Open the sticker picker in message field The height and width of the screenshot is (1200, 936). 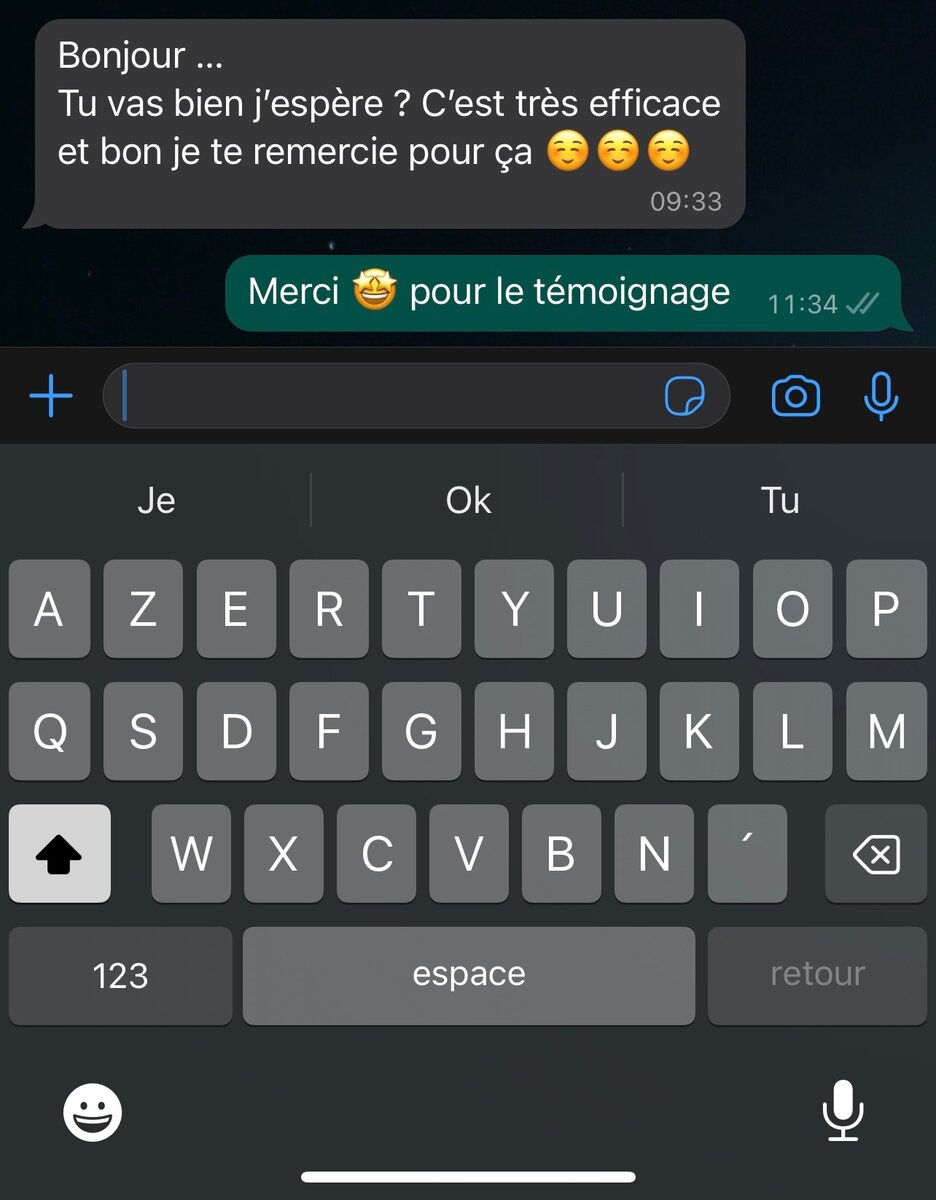(x=685, y=397)
